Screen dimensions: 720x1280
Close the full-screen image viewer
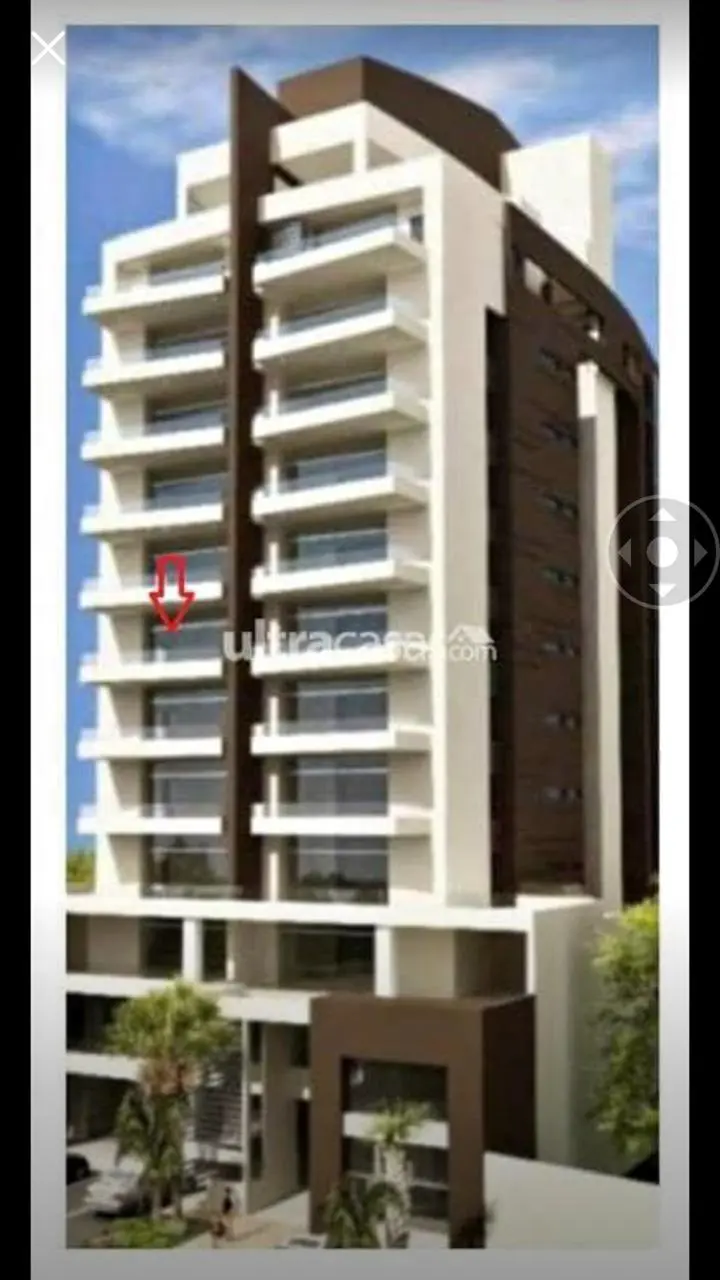coord(48,48)
